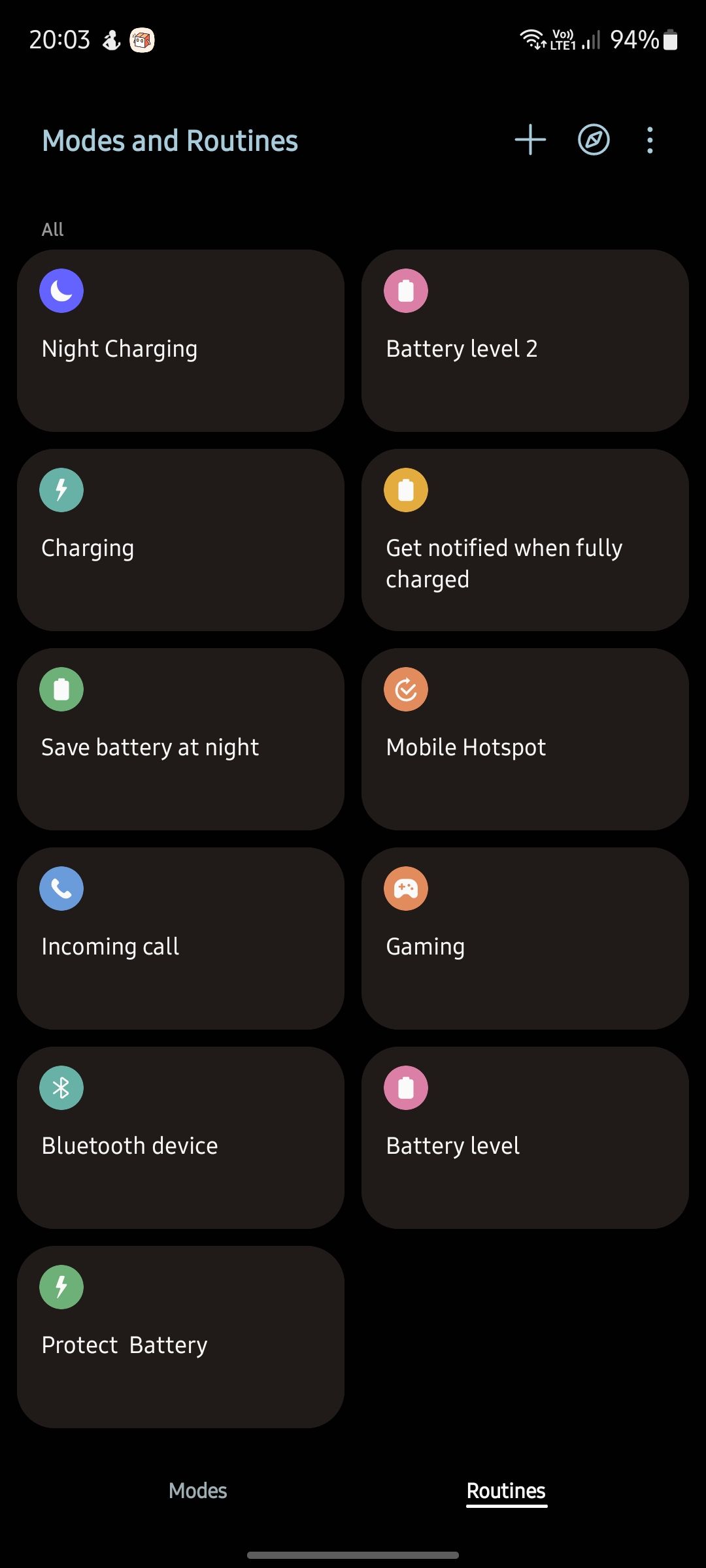Open the Gaming routine card

point(525,938)
